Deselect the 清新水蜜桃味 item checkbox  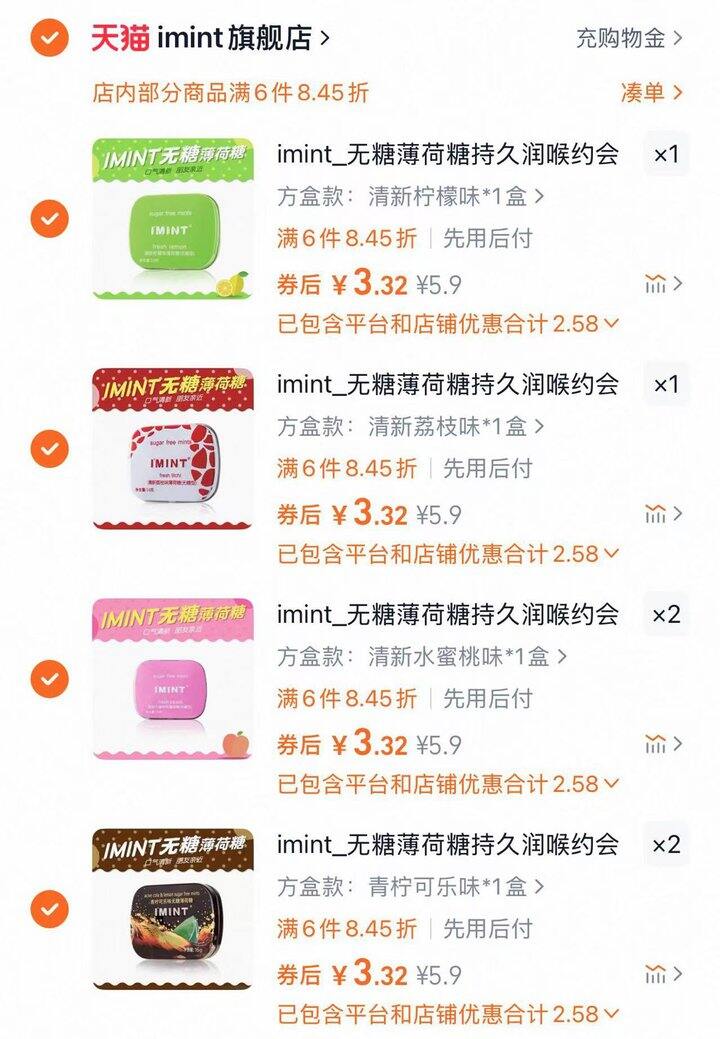[x=49, y=679]
